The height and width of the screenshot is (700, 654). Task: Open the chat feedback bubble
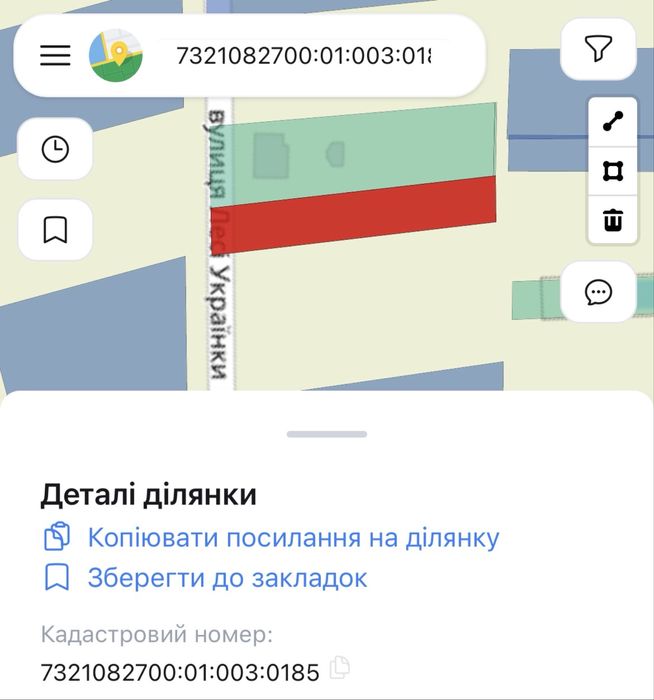pos(598,292)
